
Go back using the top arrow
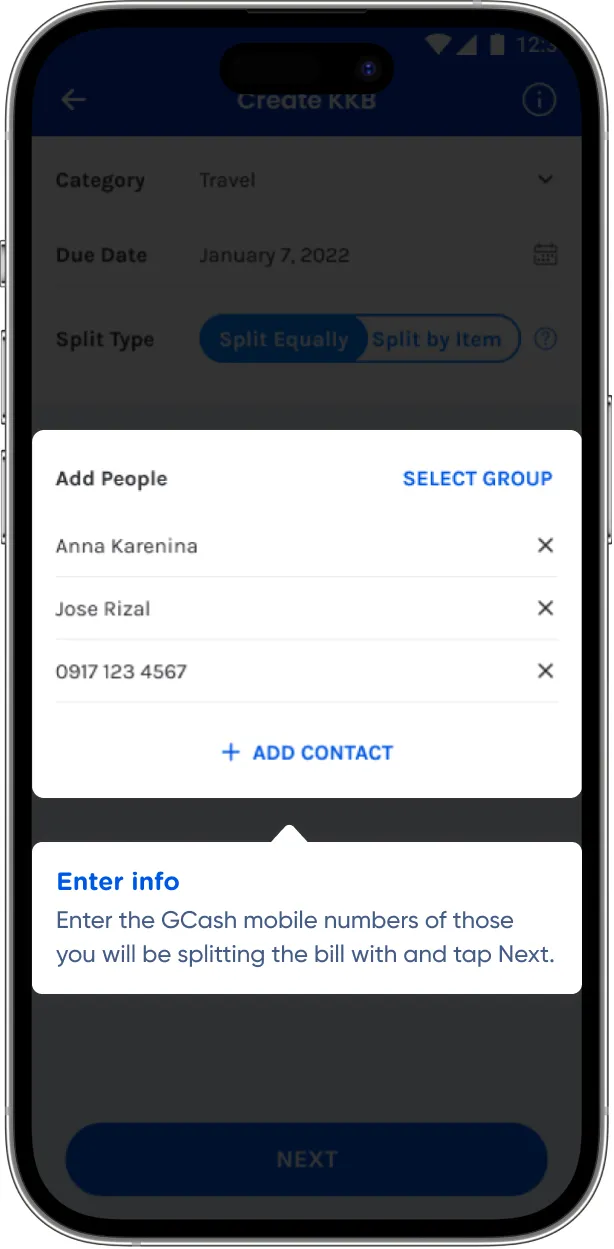(x=73, y=100)
